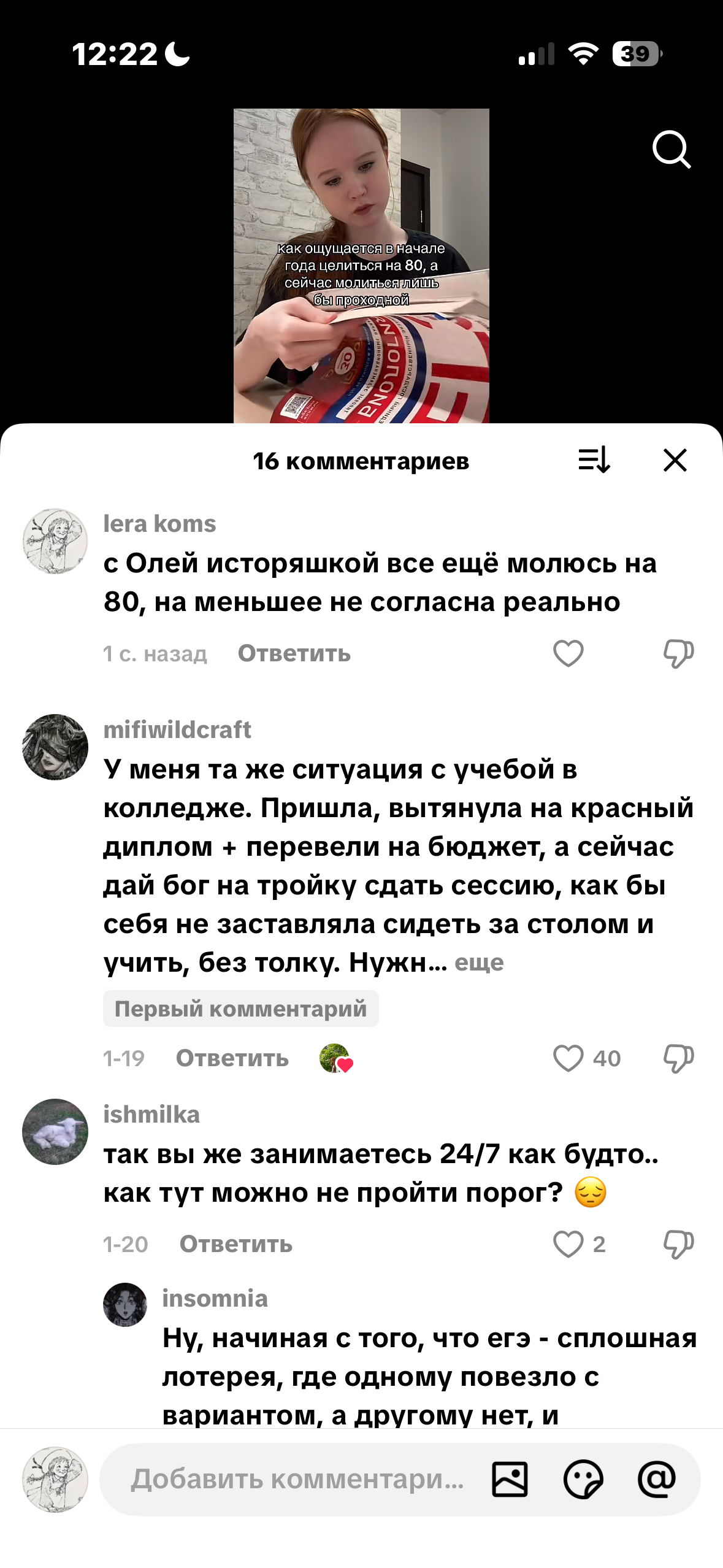Attach an image to the comment
This screenshot has height=1568, width=723.
pos(510,1480)
